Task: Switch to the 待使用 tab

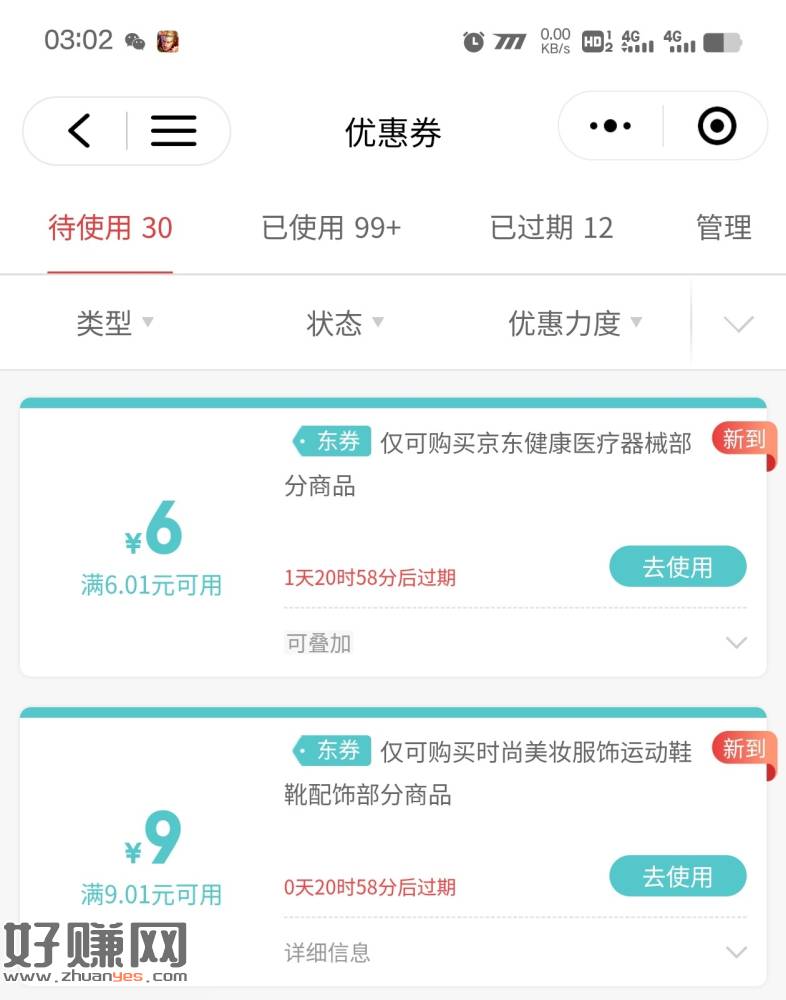Action: click(x=110, y=228)
